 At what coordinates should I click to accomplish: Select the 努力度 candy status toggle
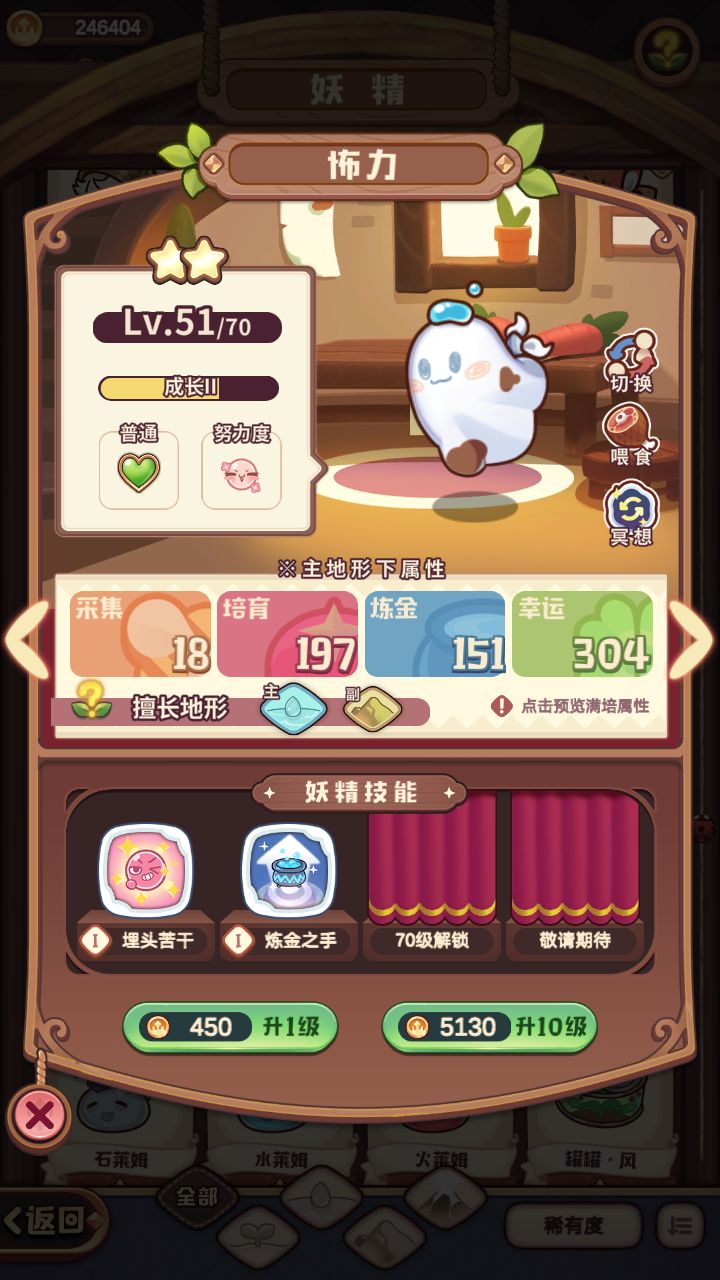tap(240, 473)
